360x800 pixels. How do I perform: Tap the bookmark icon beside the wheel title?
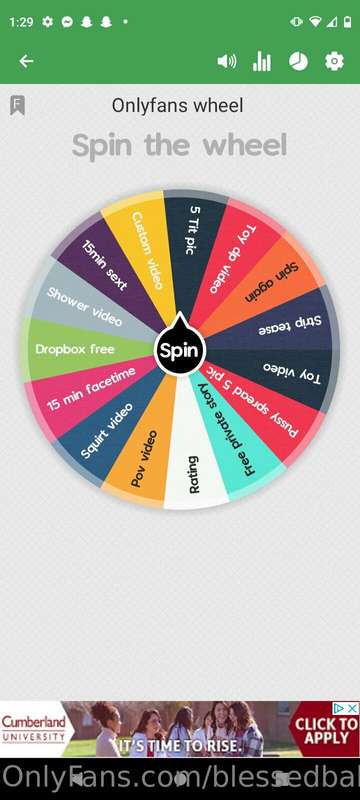click(x=17, y=106)
